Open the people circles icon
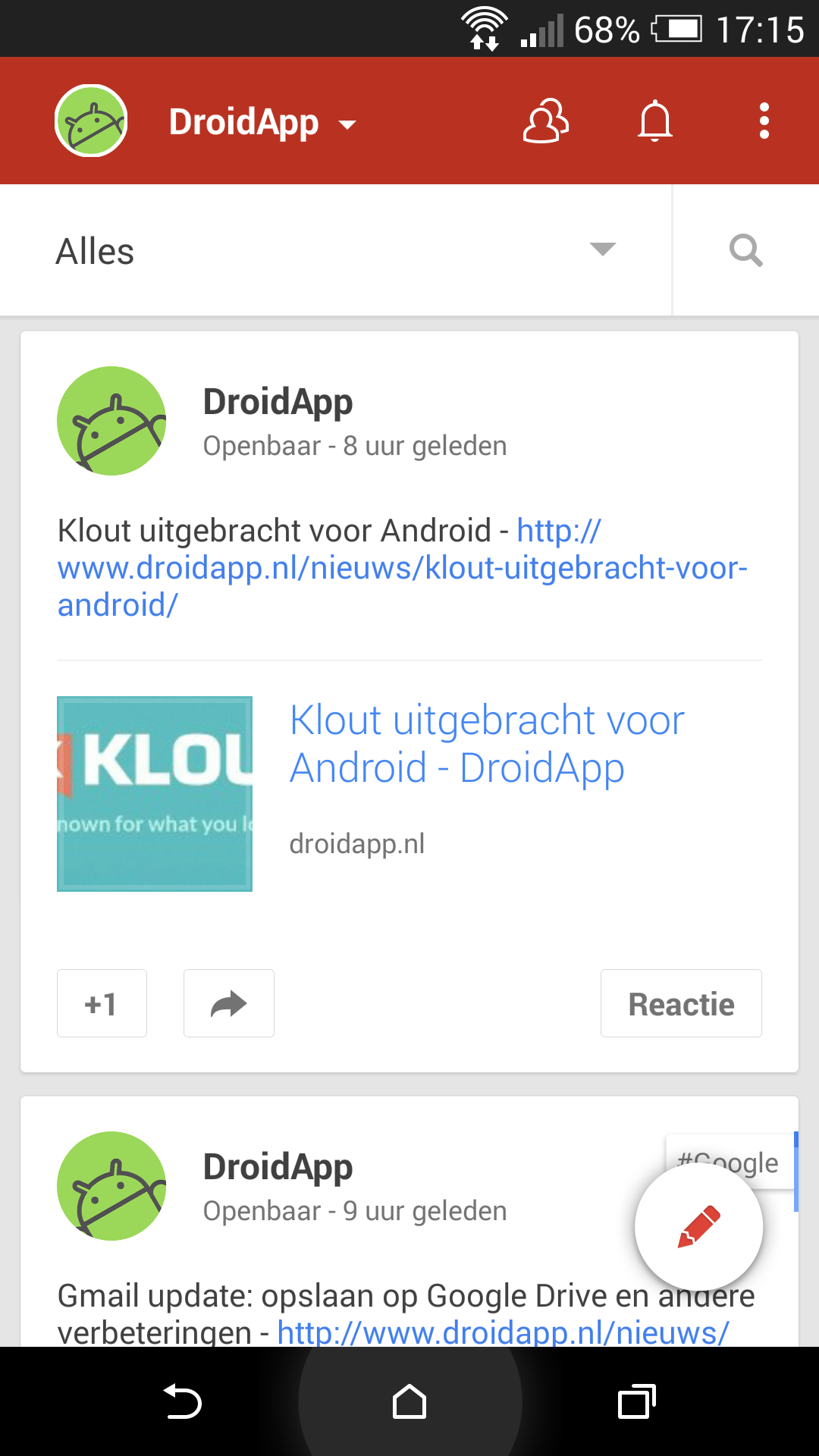 click(x=546, y=121)
